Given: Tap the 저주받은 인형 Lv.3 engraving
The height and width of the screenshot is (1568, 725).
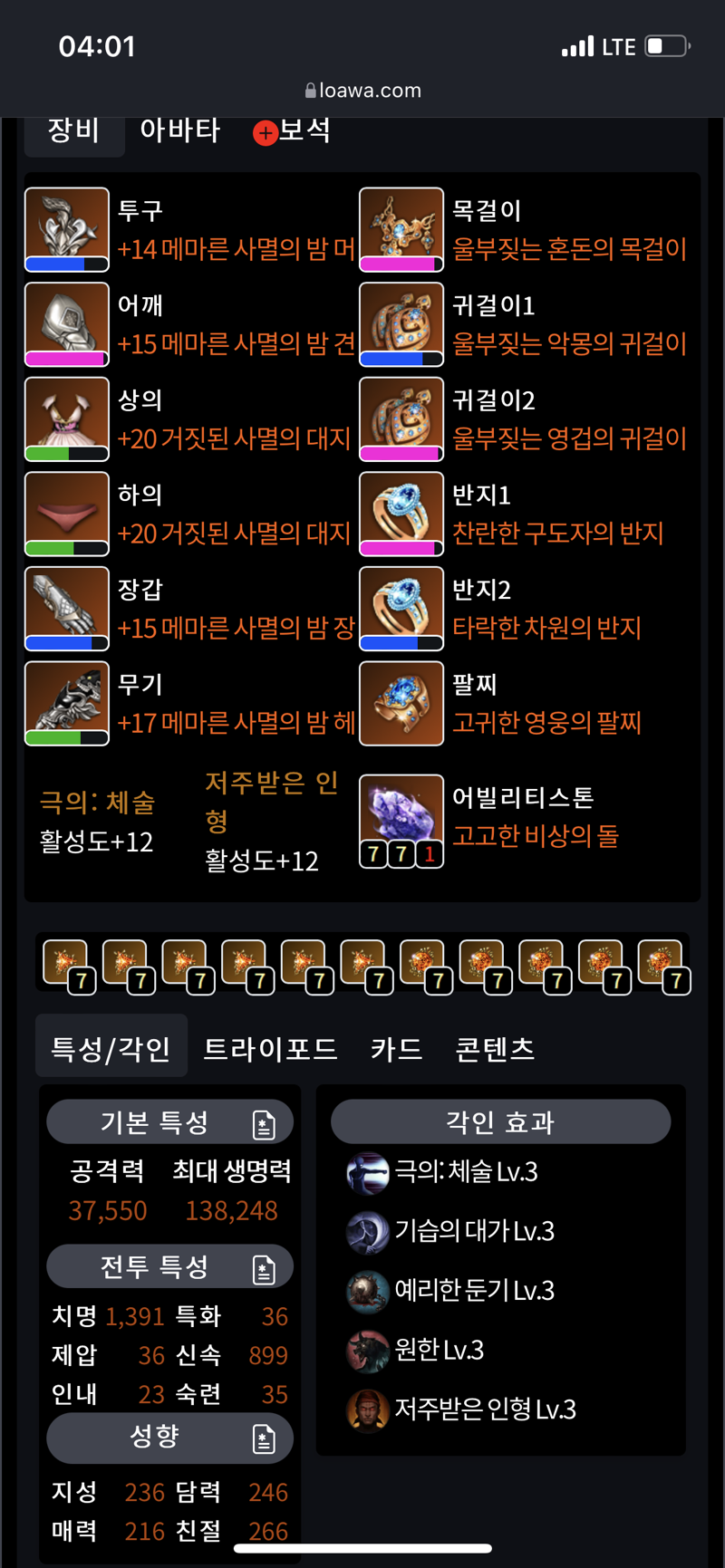Looking at the screenshot, I should tap(461, 1409).
